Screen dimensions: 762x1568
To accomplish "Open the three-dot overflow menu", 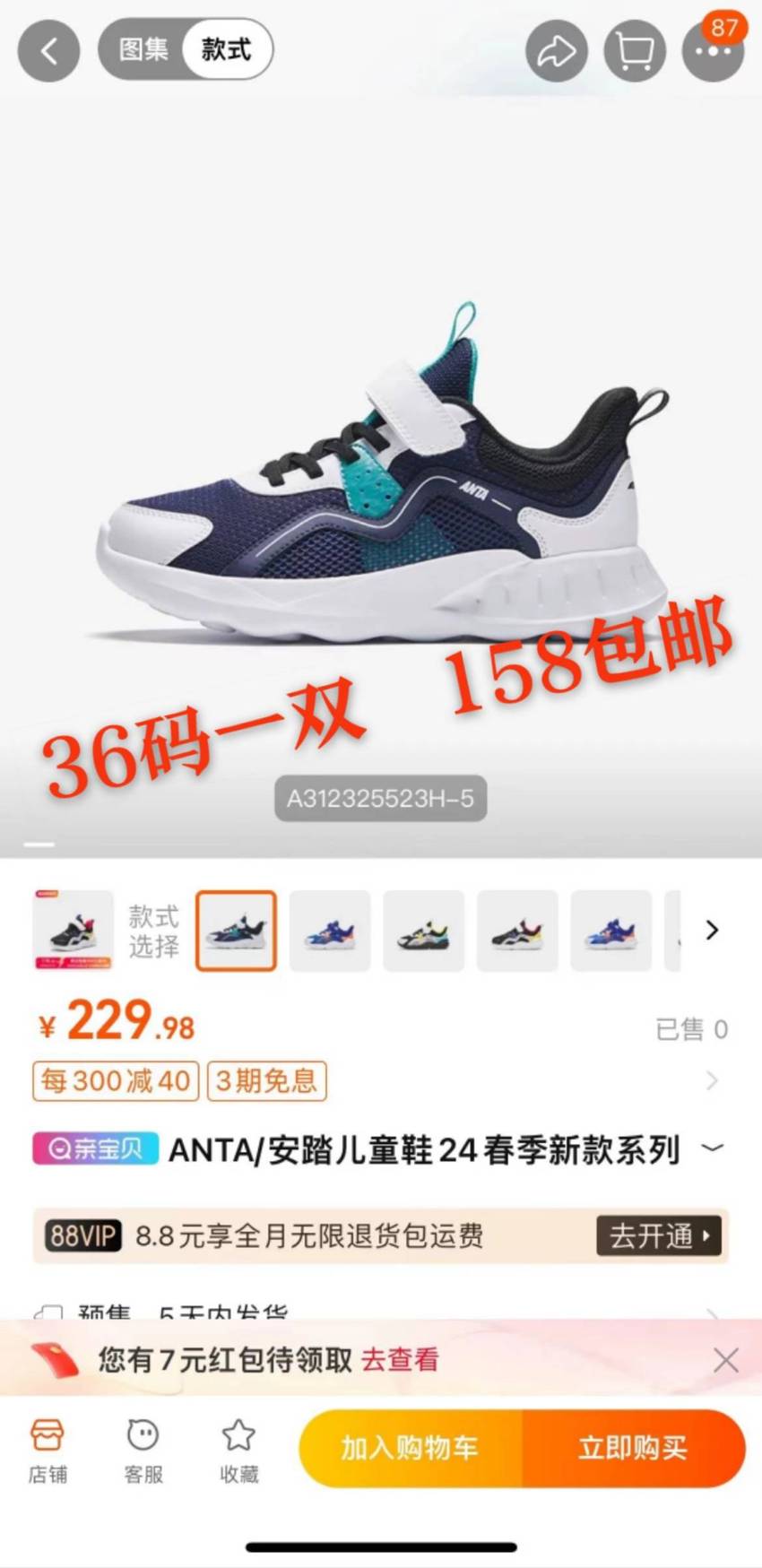I will coord(713,51).
